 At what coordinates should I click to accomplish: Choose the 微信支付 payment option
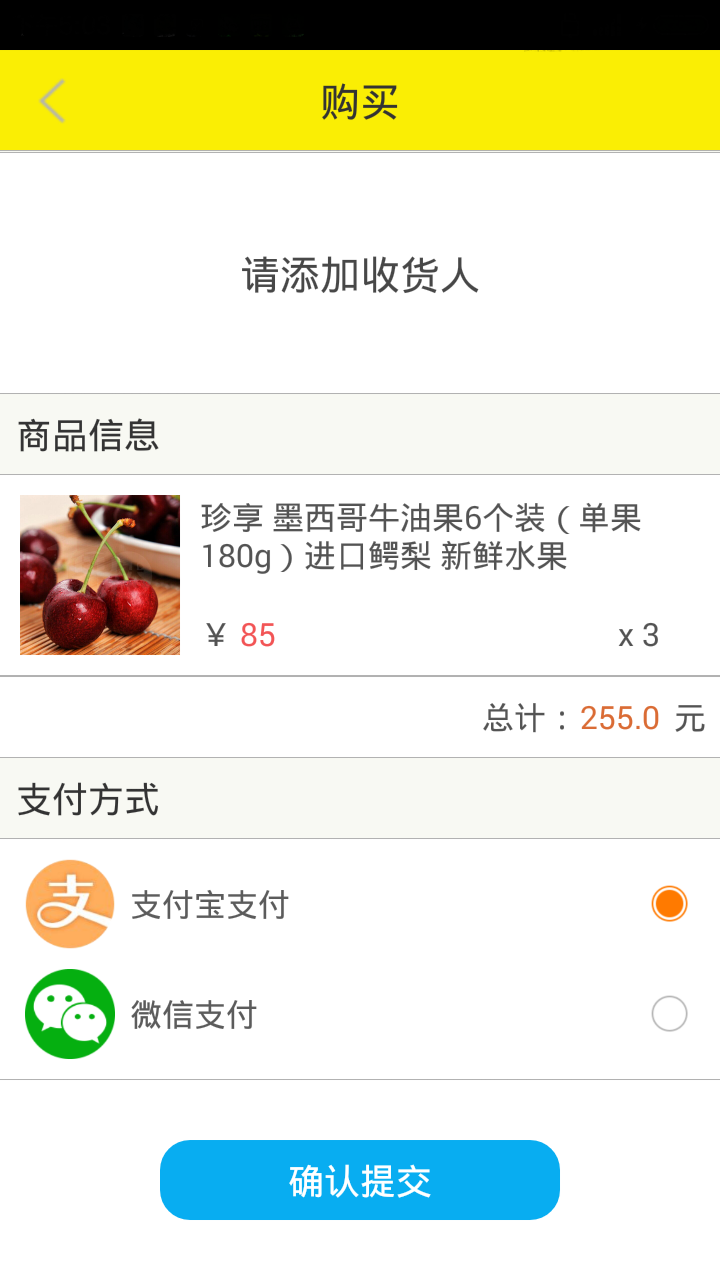668,1014
